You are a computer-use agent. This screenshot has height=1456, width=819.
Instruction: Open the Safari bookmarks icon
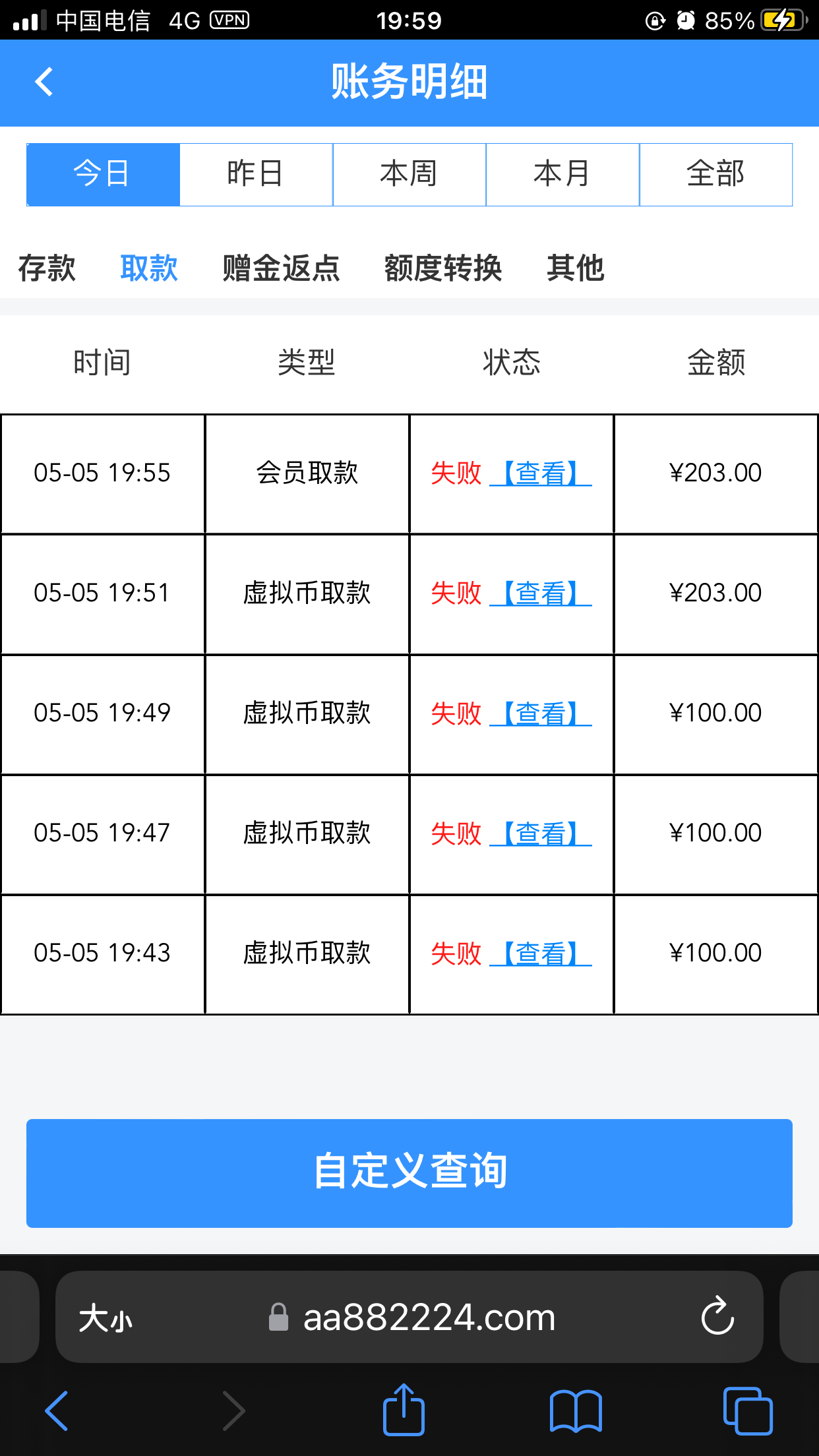tap(576, 1409)
